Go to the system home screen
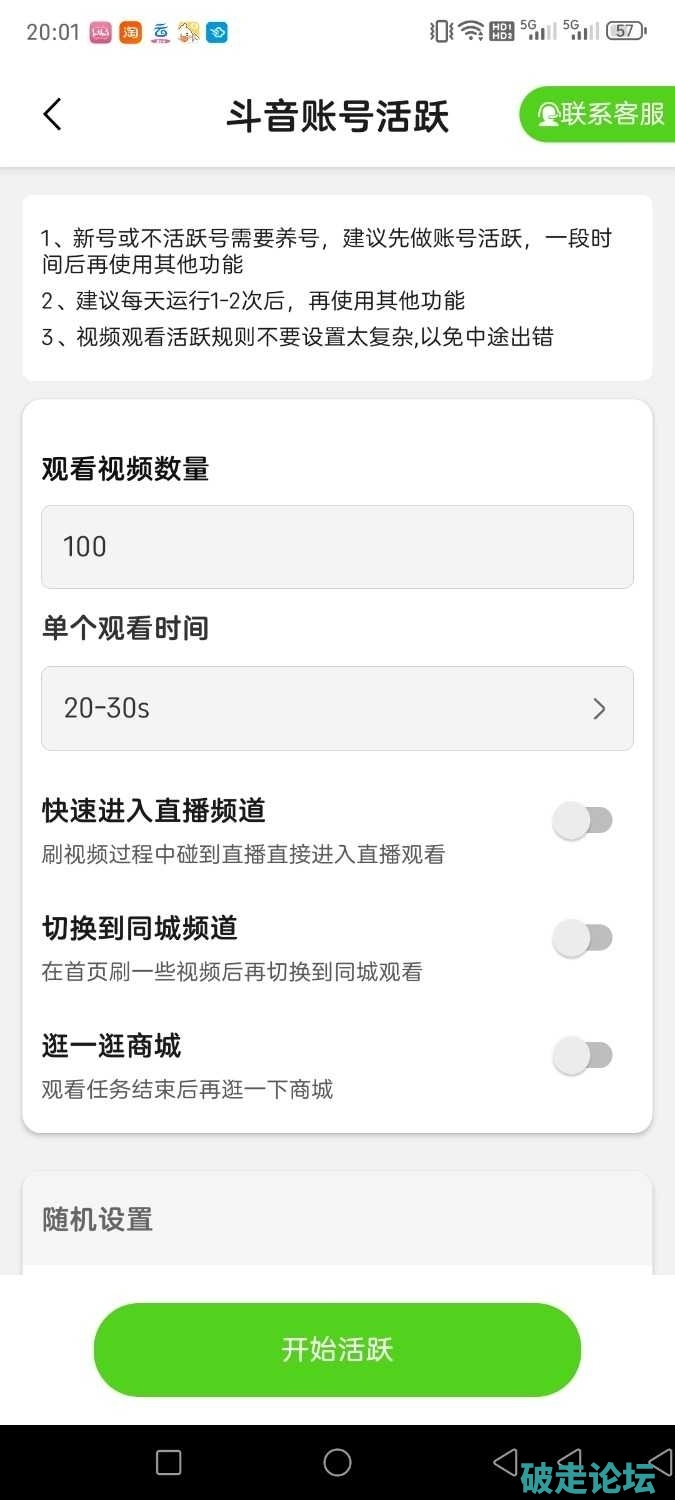Screen dimensions: 675x1500 coord(337,1462)
